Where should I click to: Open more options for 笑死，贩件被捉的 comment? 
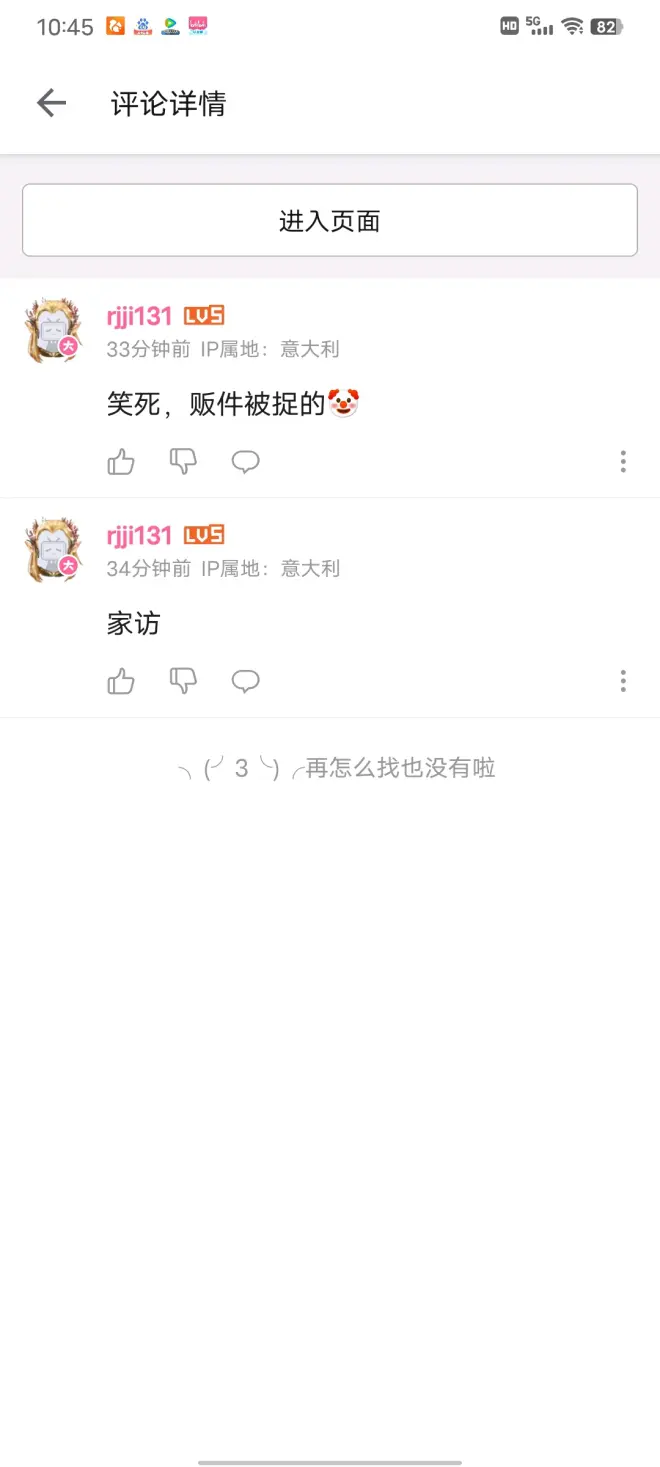pos(623,461)
